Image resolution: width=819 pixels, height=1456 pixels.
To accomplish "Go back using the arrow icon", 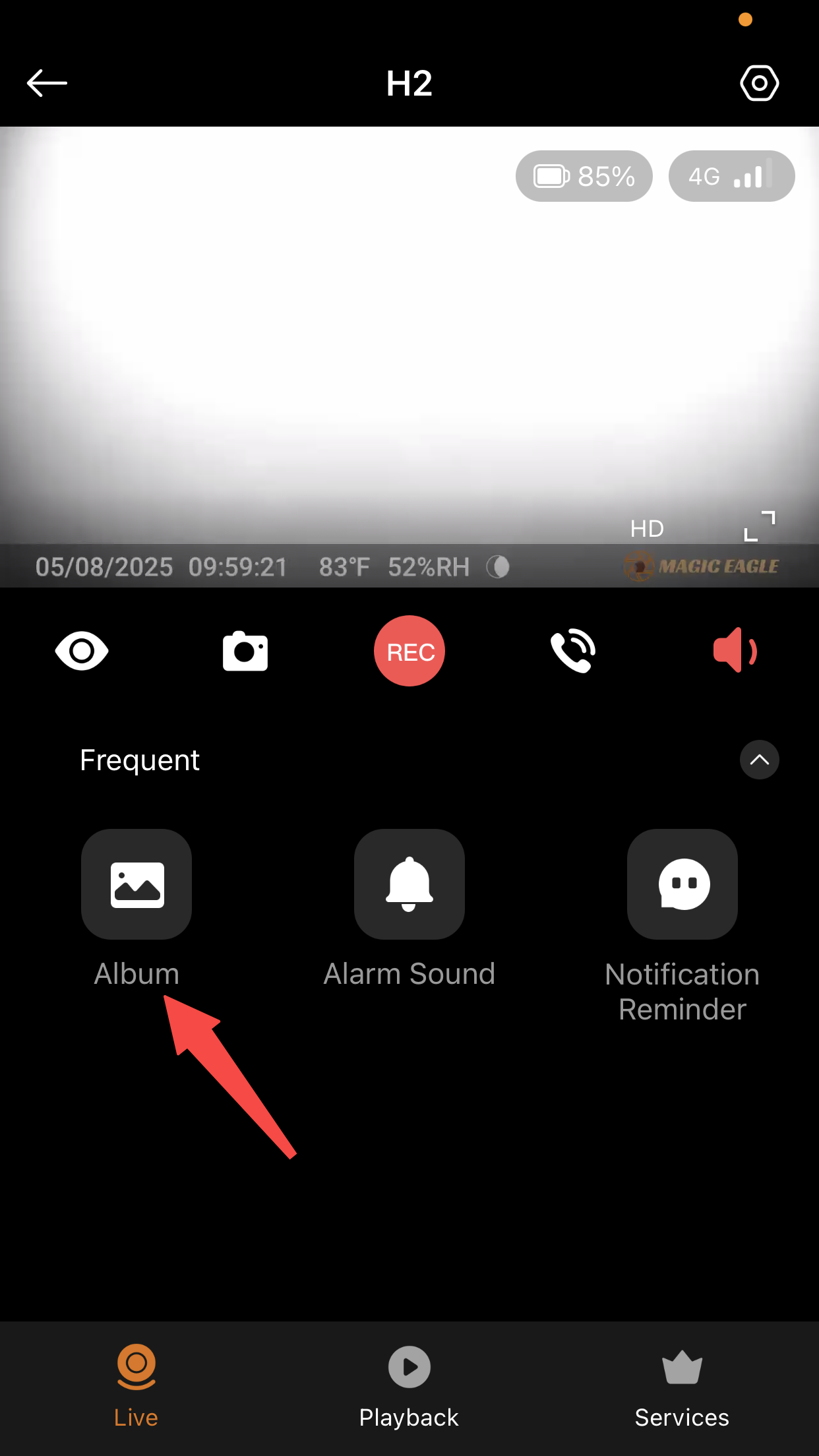I will tap(47, 83).
